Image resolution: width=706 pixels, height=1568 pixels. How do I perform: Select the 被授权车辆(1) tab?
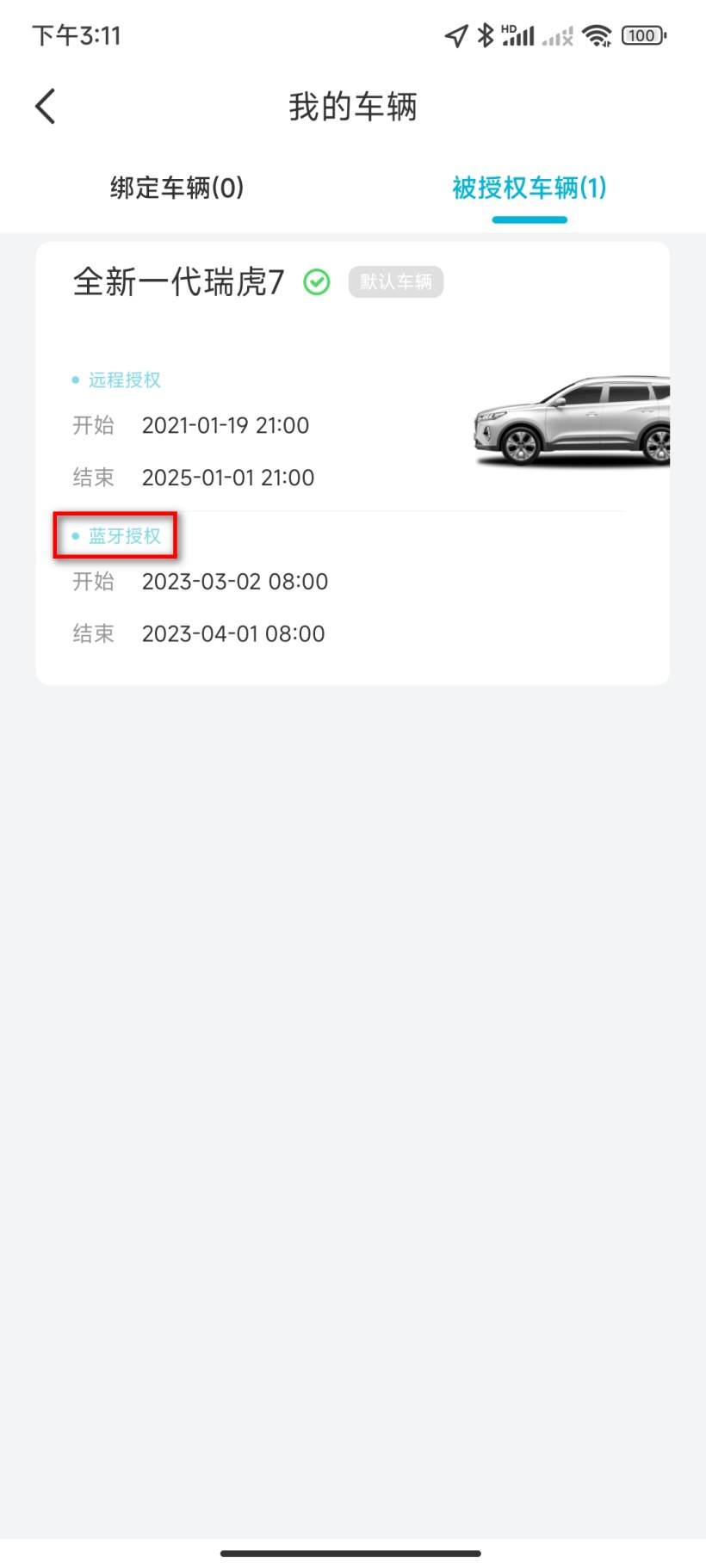coord(529,188)
